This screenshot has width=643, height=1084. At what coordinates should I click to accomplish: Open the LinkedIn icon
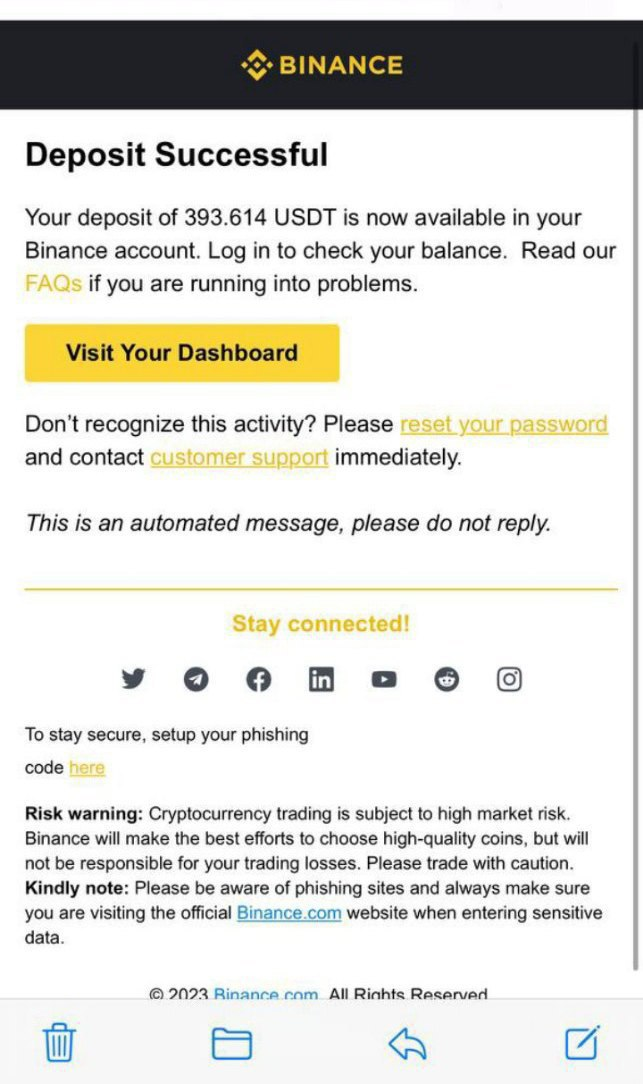321,680
